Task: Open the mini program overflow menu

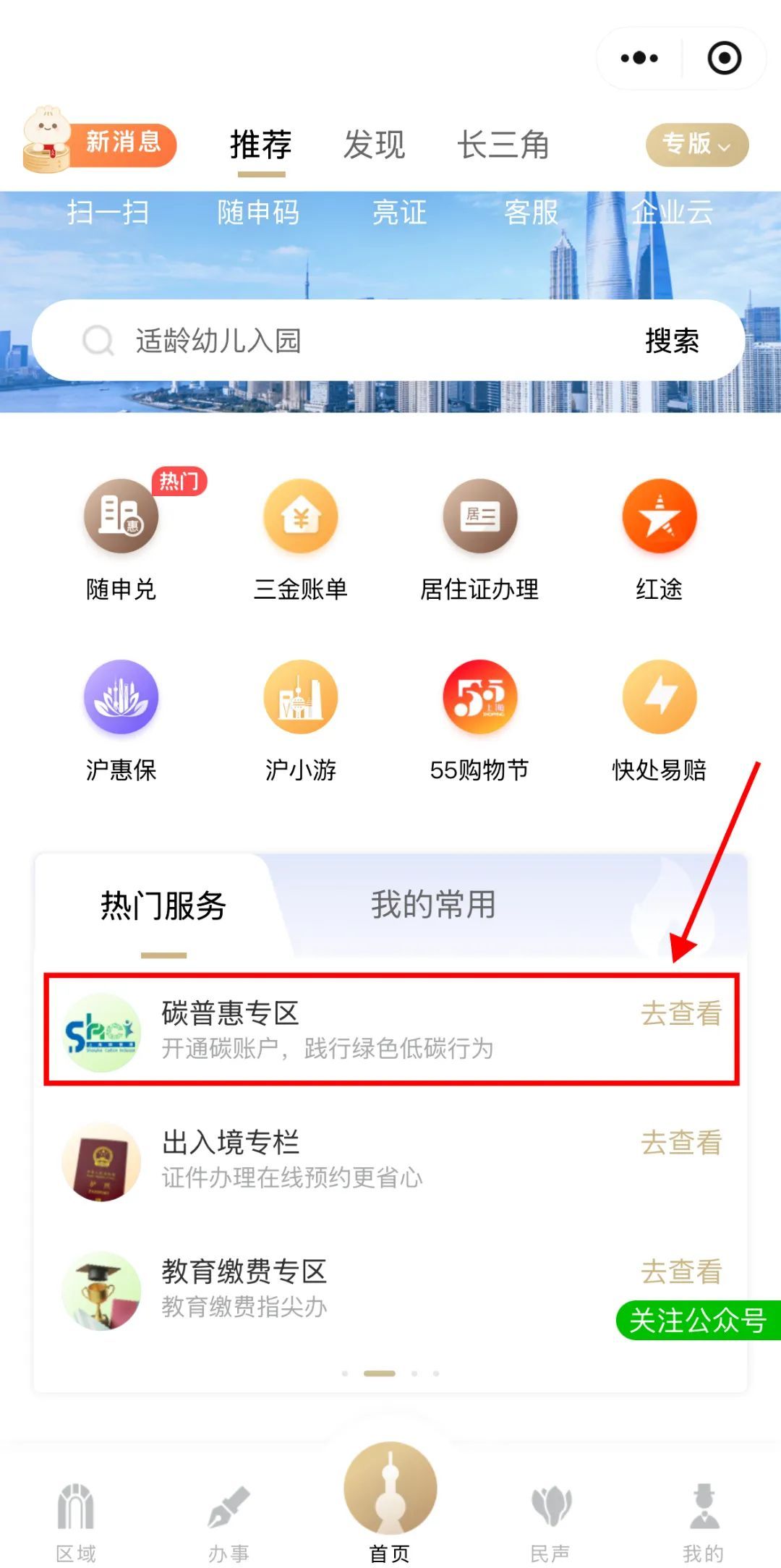Action: click(639, 58)
